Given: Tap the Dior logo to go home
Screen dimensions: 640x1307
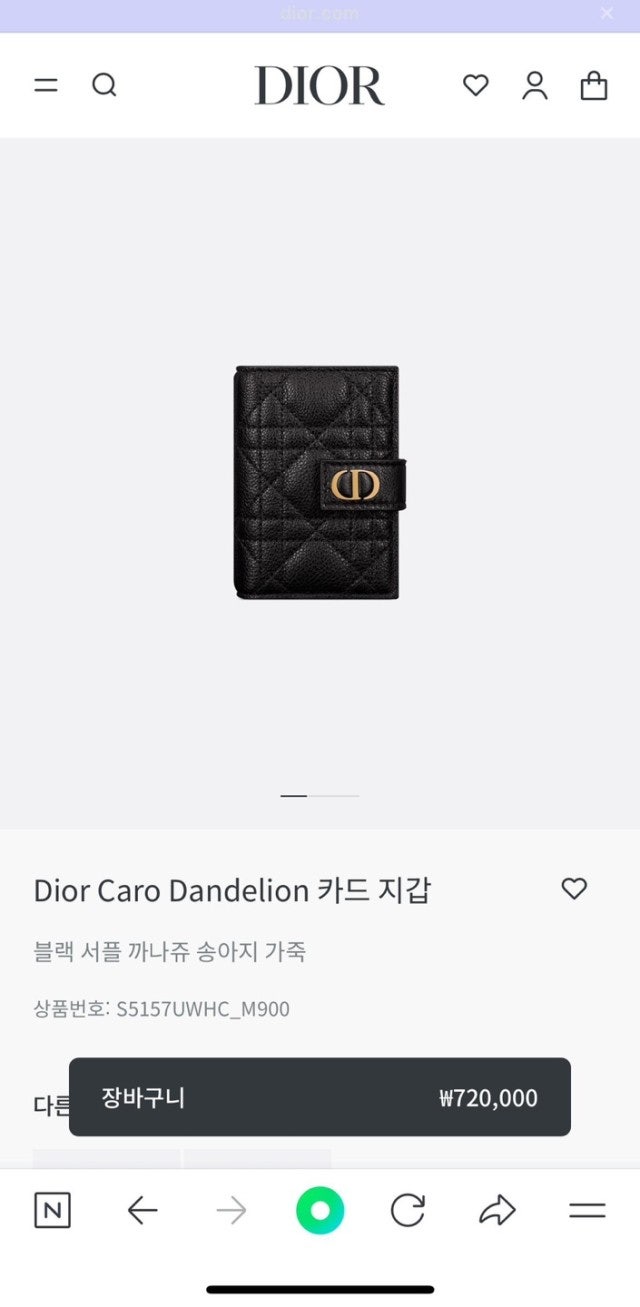Looking at the screenshot, I should click(x=319, y=86).
